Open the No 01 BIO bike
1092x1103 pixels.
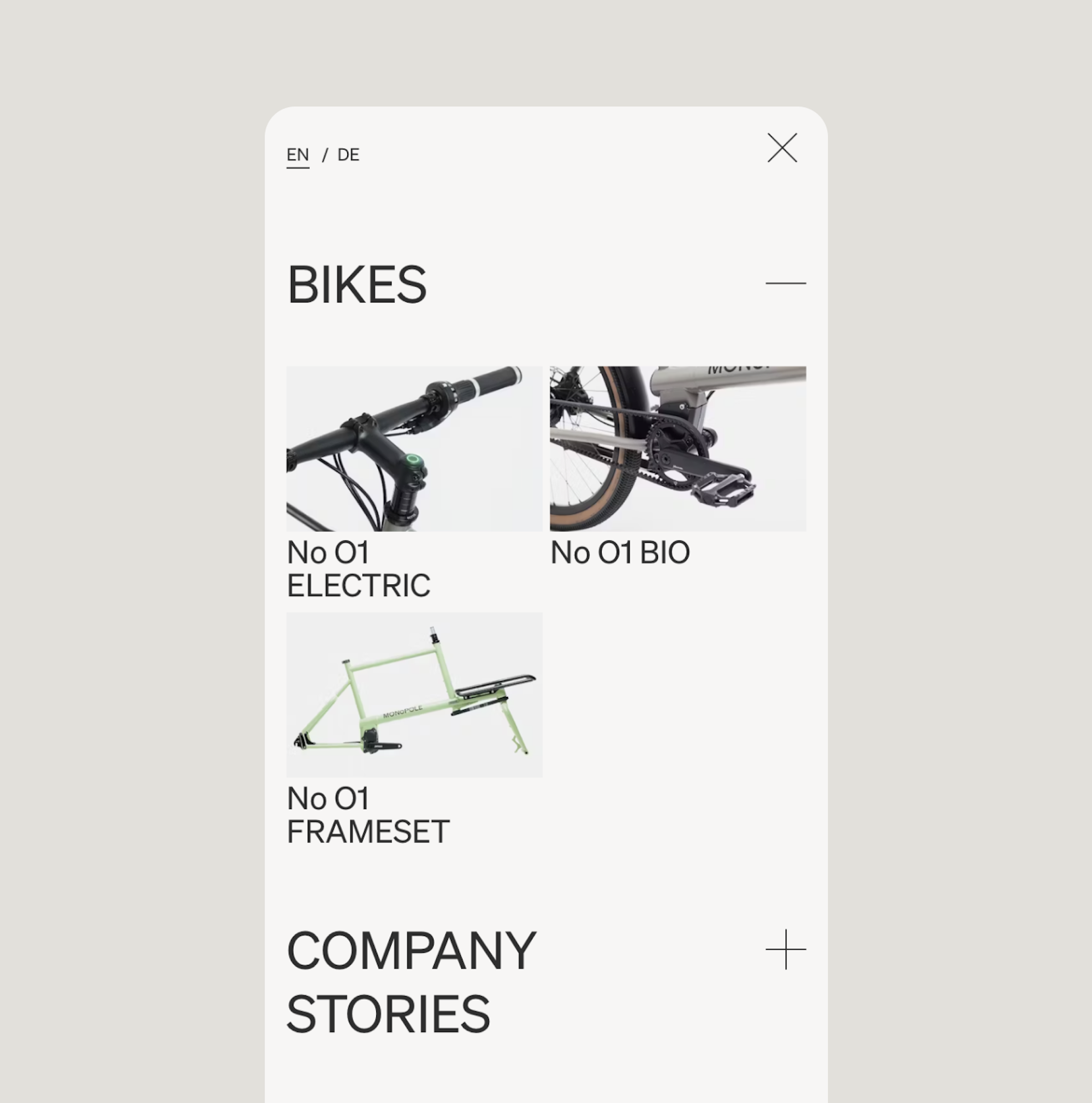click(x=678, y=449)
